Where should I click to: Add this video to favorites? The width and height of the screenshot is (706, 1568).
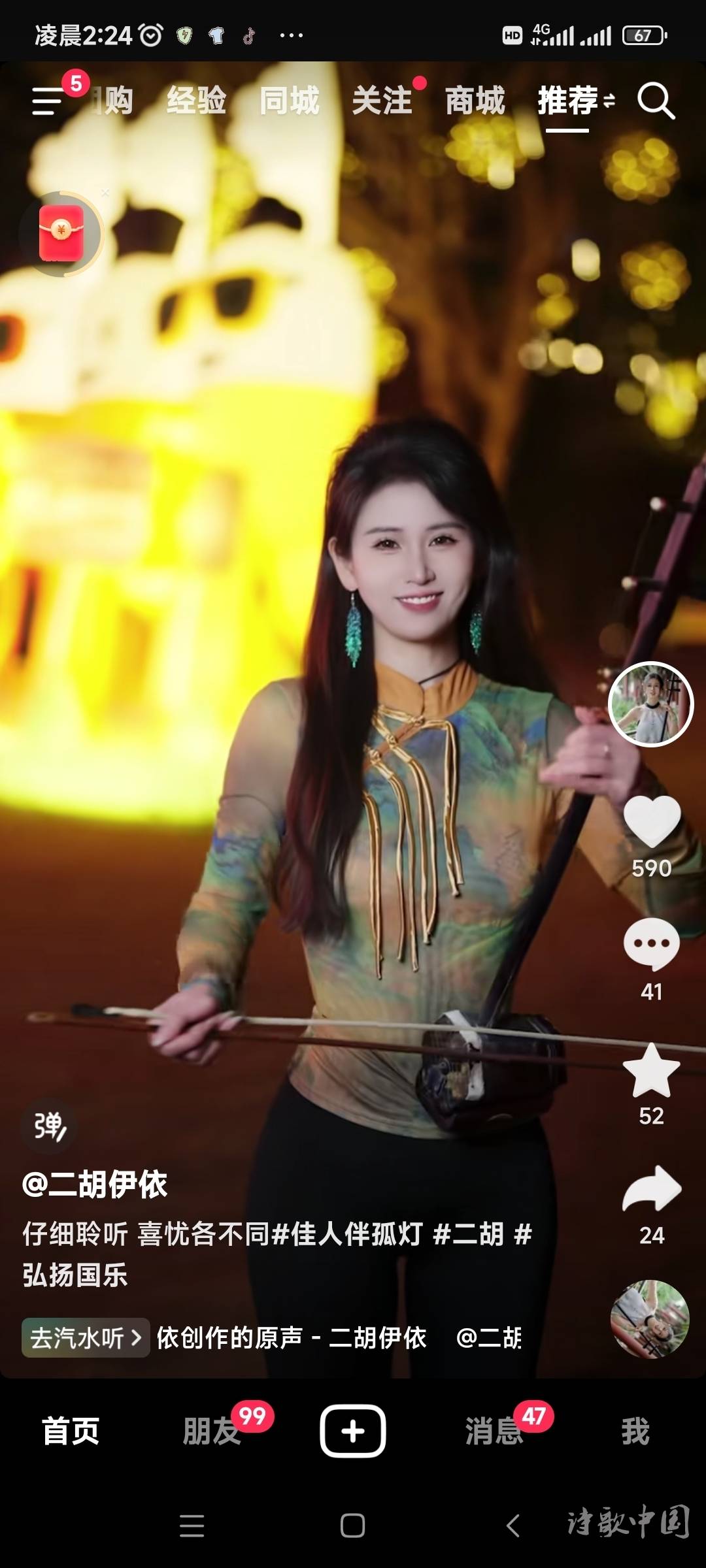pos(652,1070)
